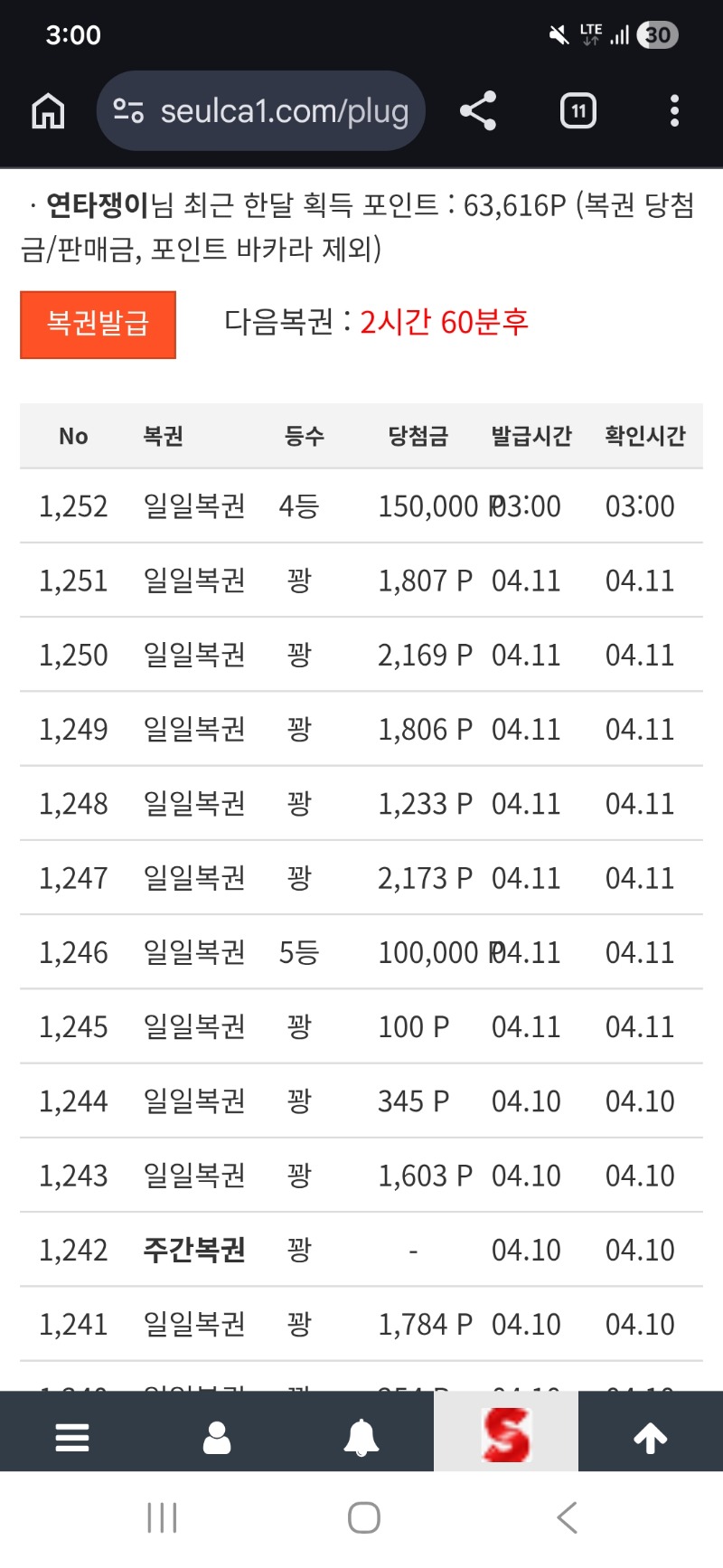The width and height of the screenshot is (723, 1568).
Task: Open the browser overflow menu
Action: click(674, 111)
